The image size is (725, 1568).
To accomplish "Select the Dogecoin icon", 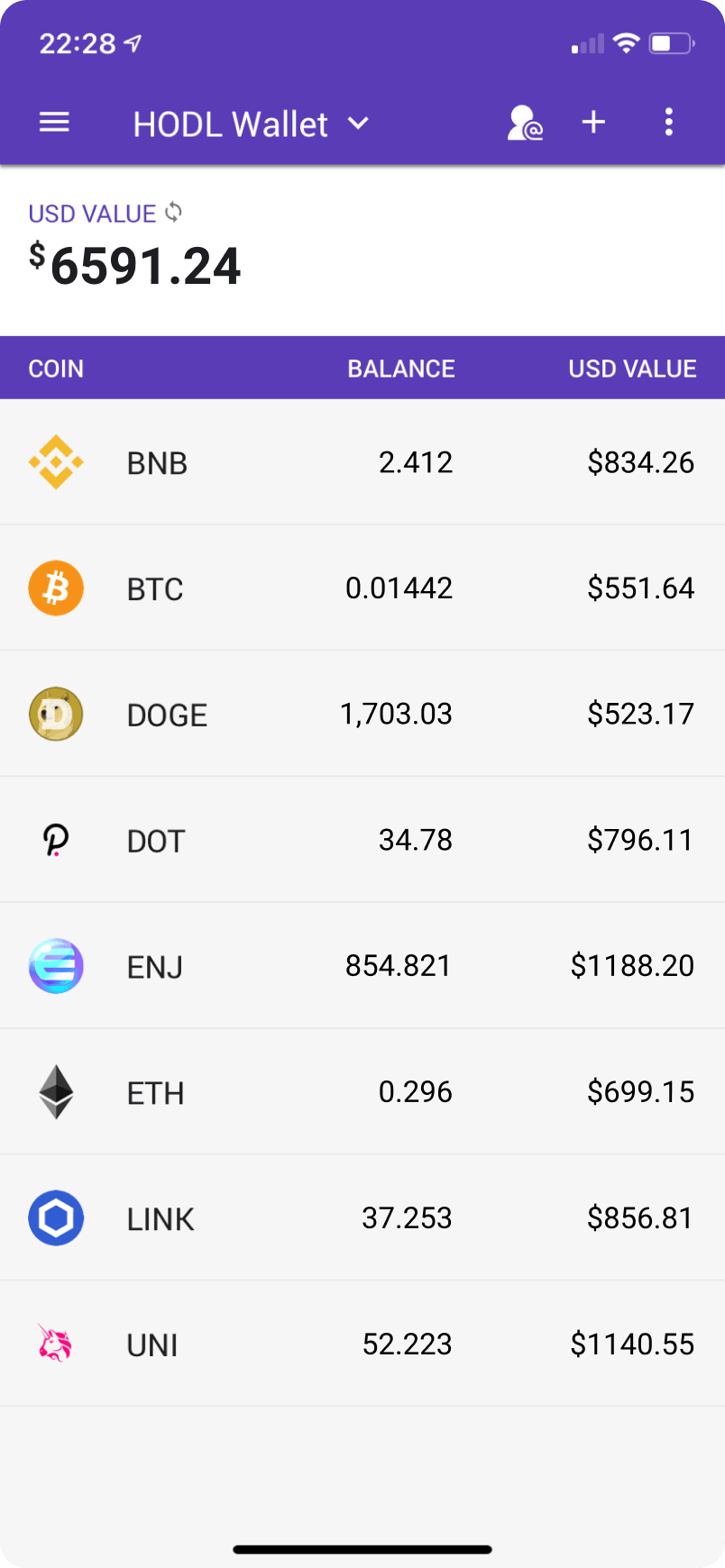I will [x=56, y=714].
